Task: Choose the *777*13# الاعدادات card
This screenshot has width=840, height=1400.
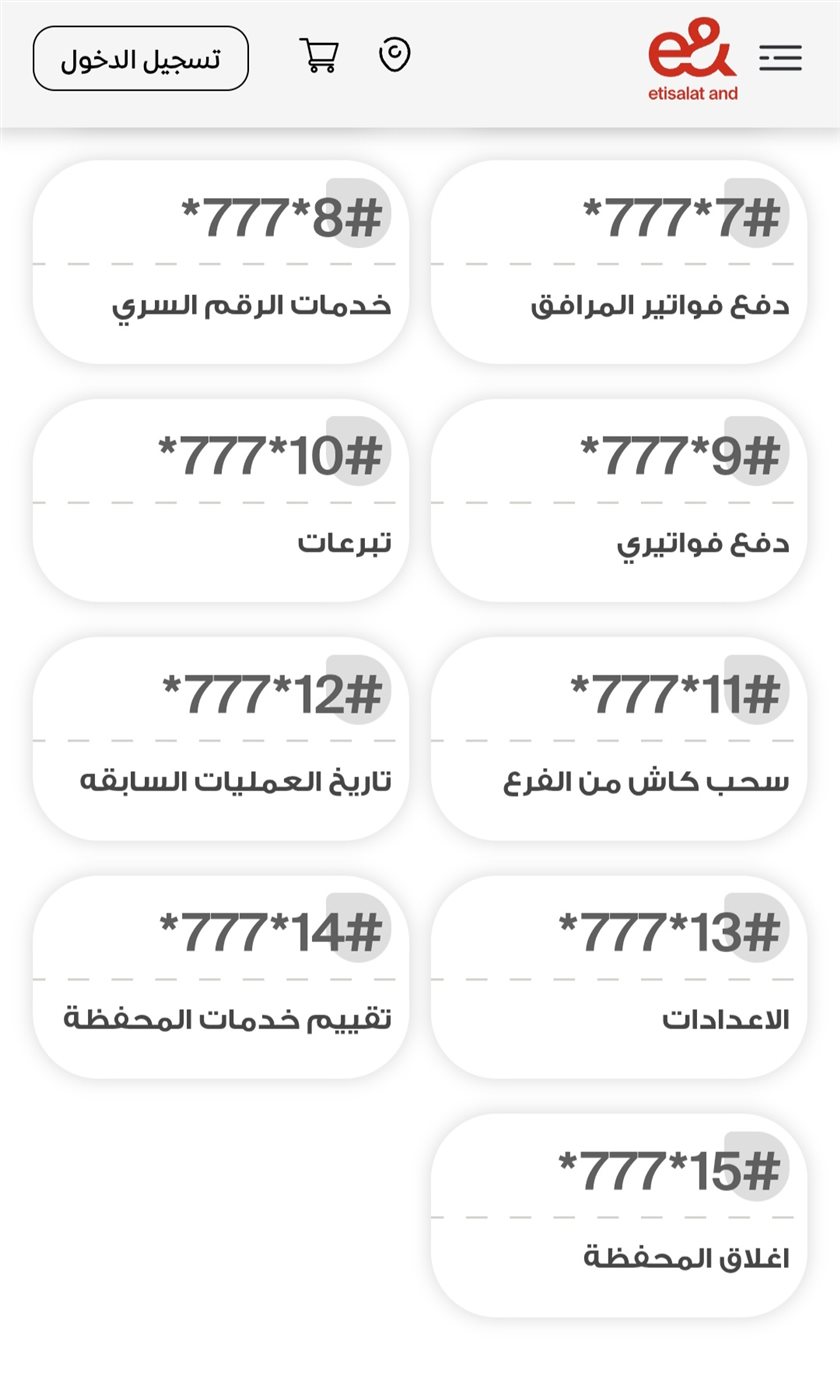Action: click(618, 977)
